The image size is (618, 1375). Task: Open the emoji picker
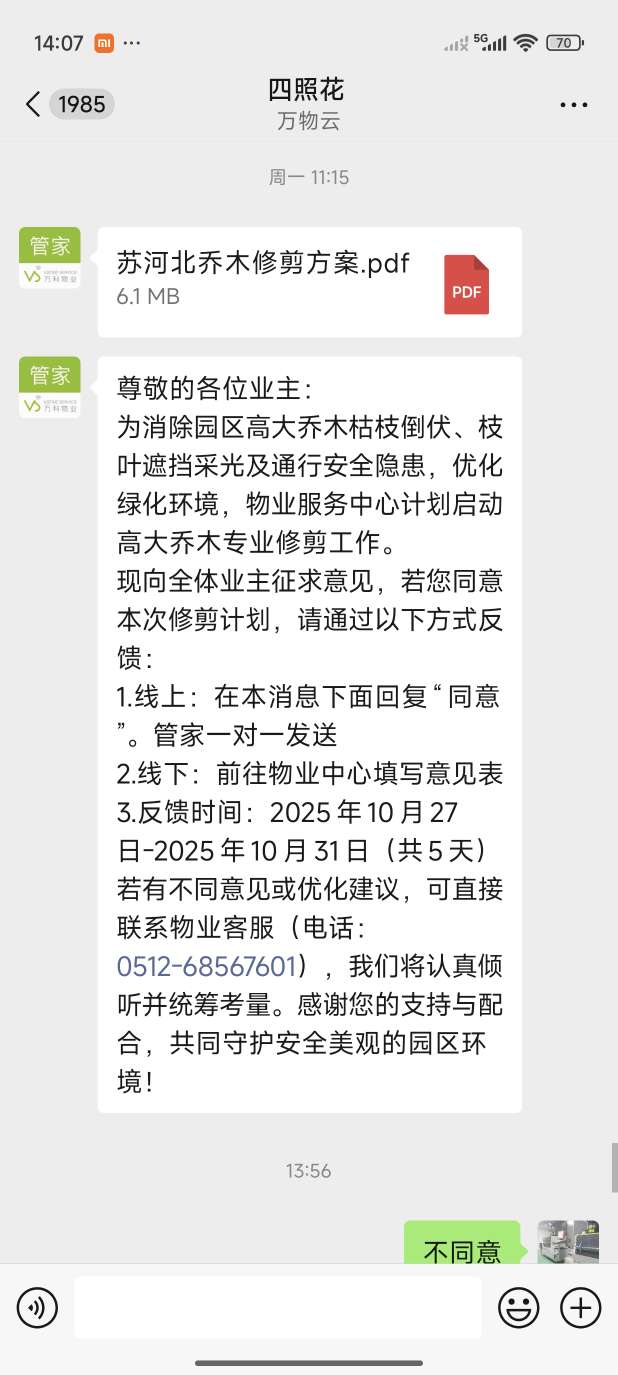(x=519, y=1307)
